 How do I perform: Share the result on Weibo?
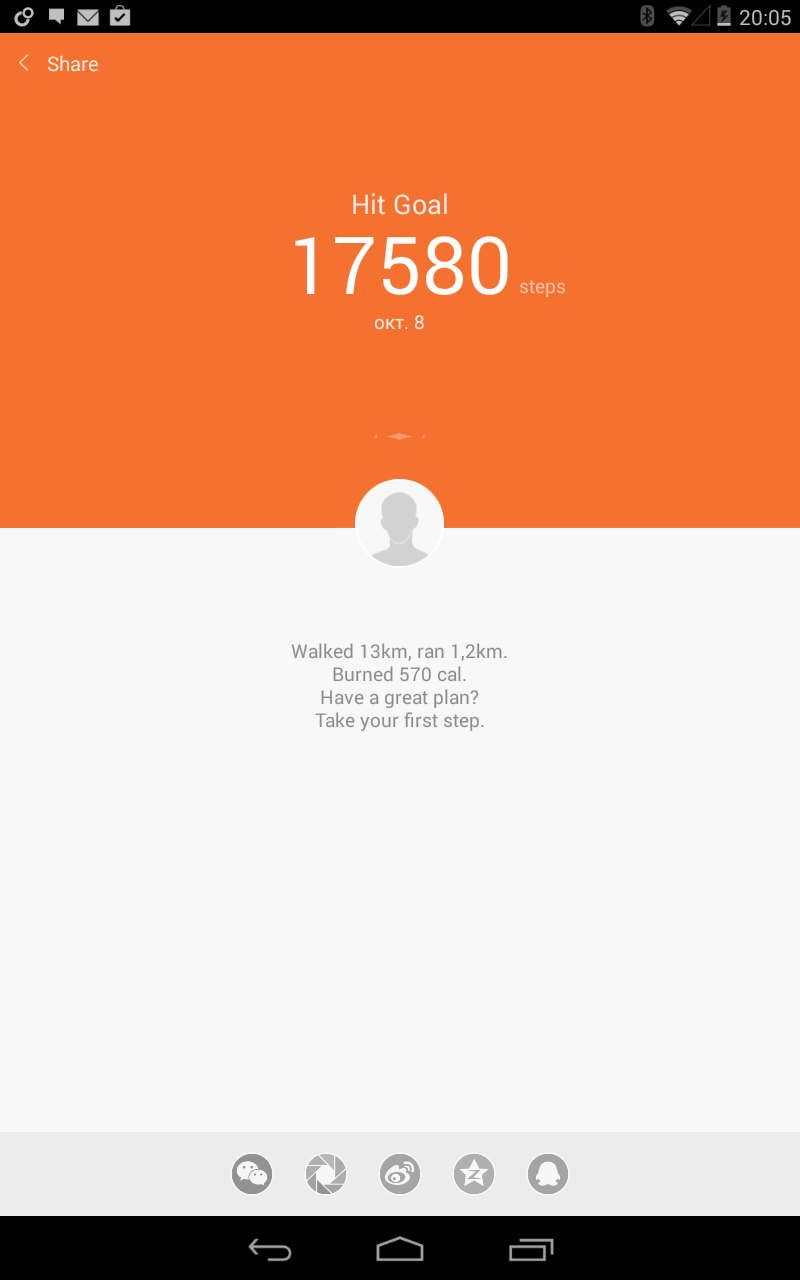400,1173
